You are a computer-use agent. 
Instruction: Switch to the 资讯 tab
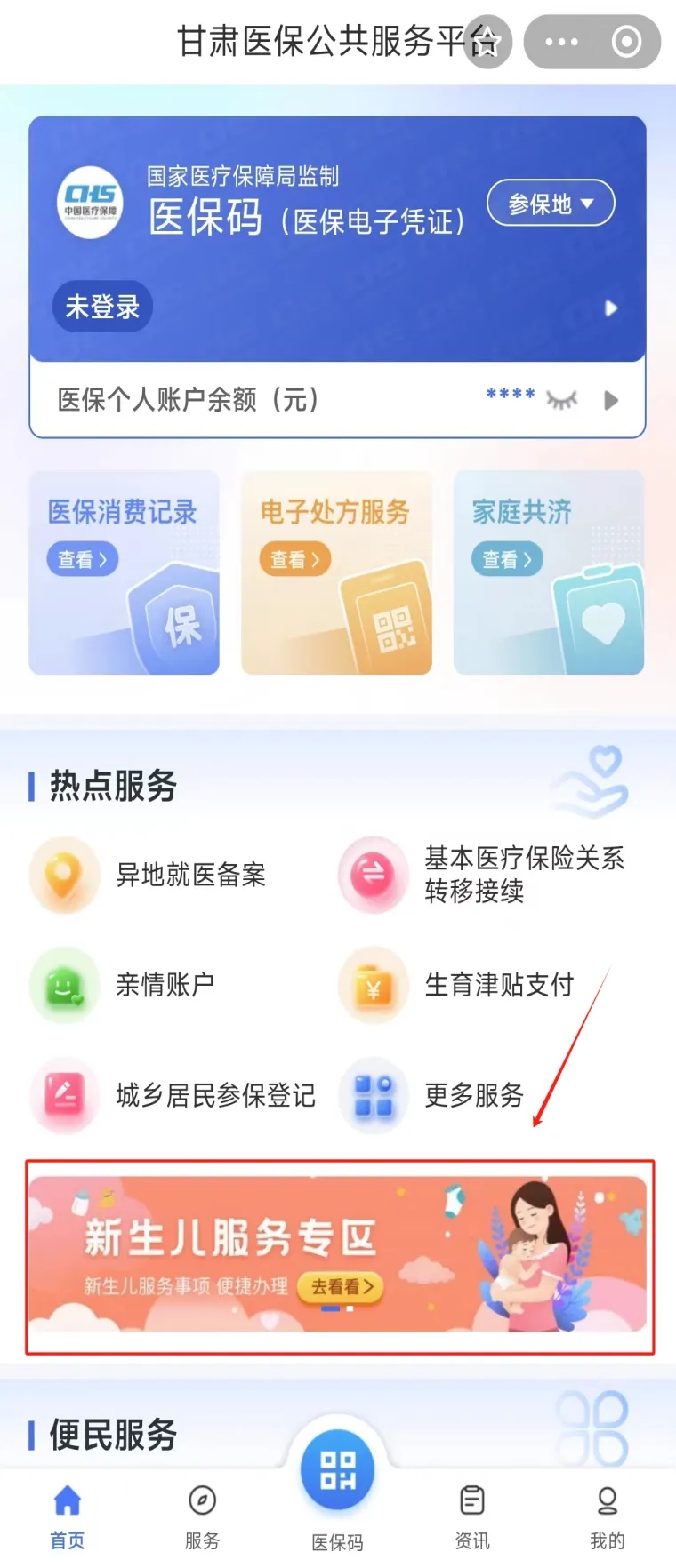472,1516
